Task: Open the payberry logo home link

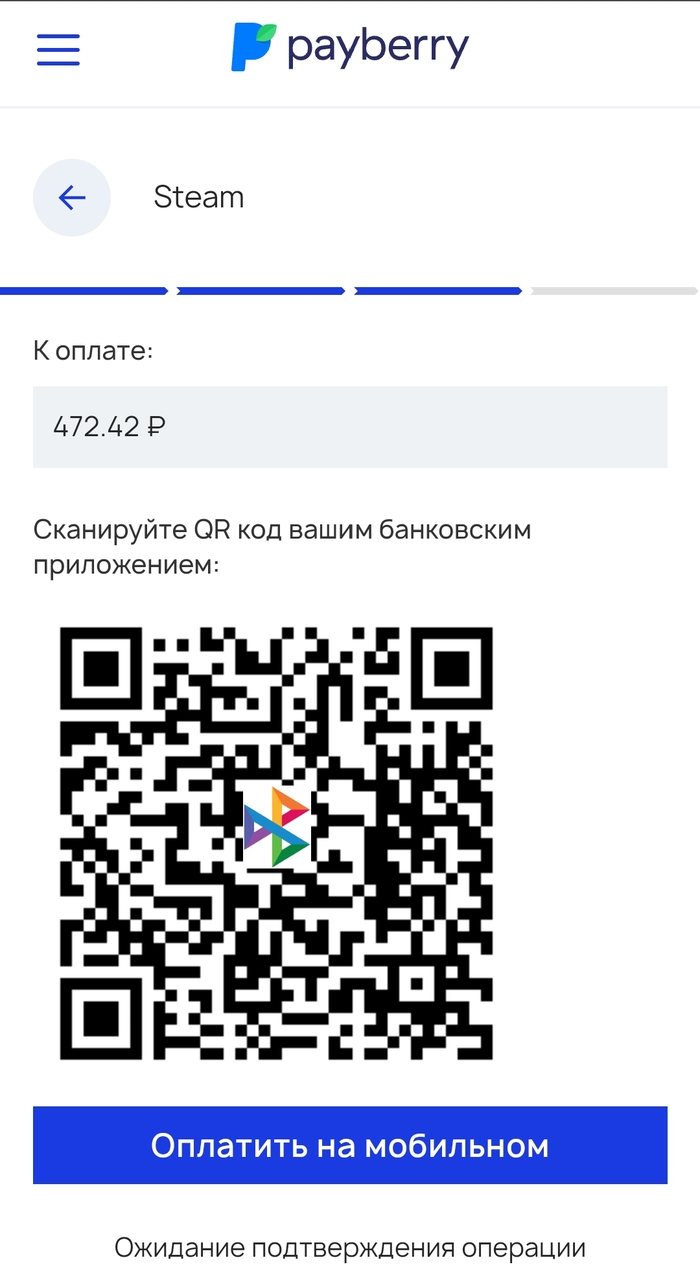Action: tap(350, 47)
